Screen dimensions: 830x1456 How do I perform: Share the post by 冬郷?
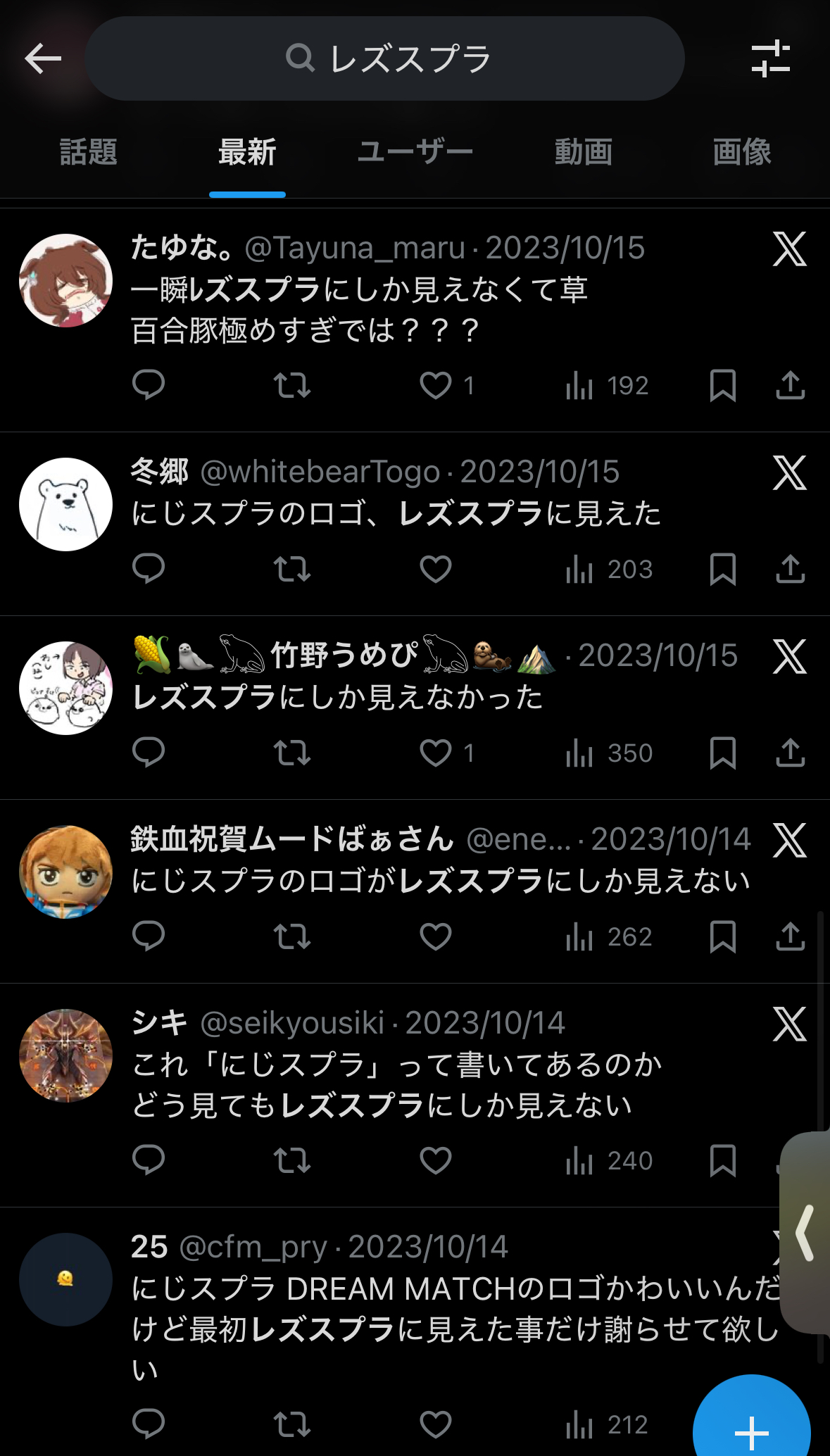[790, 569]
